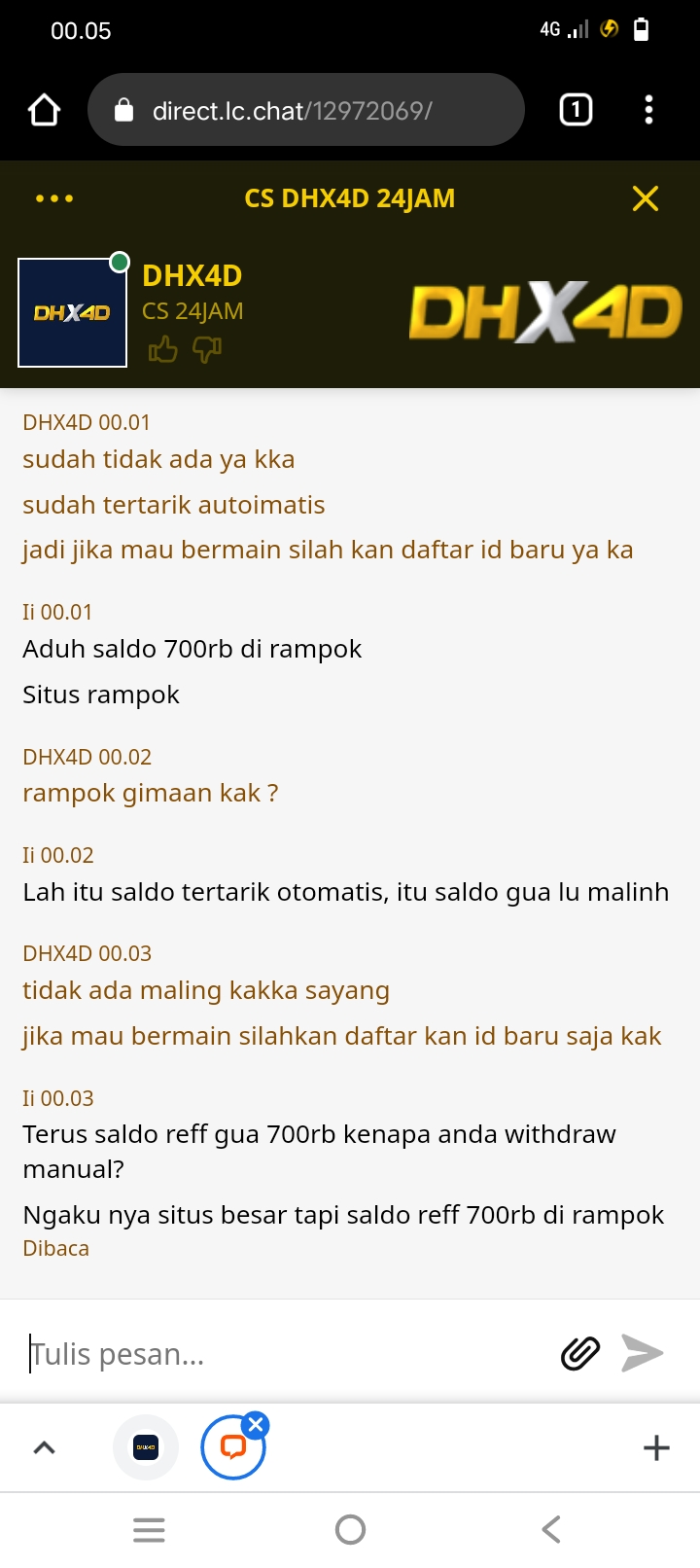Image resolution: width=700 pixels, height=1568 pixels.
Task: Send the typed message
Action: [642, 1353]
